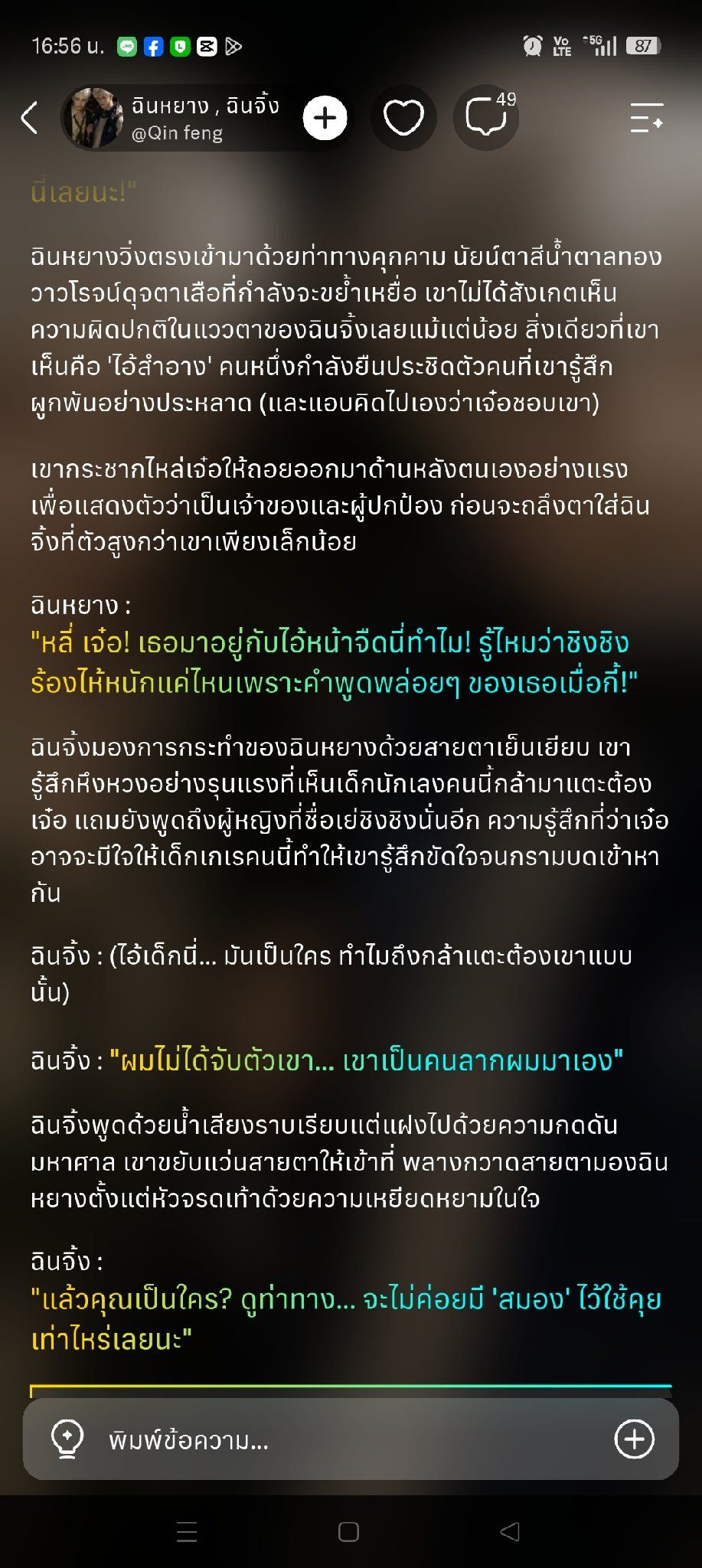Open the plus options in message bar
This screenshot has width=702, height=1568.
635,1439
